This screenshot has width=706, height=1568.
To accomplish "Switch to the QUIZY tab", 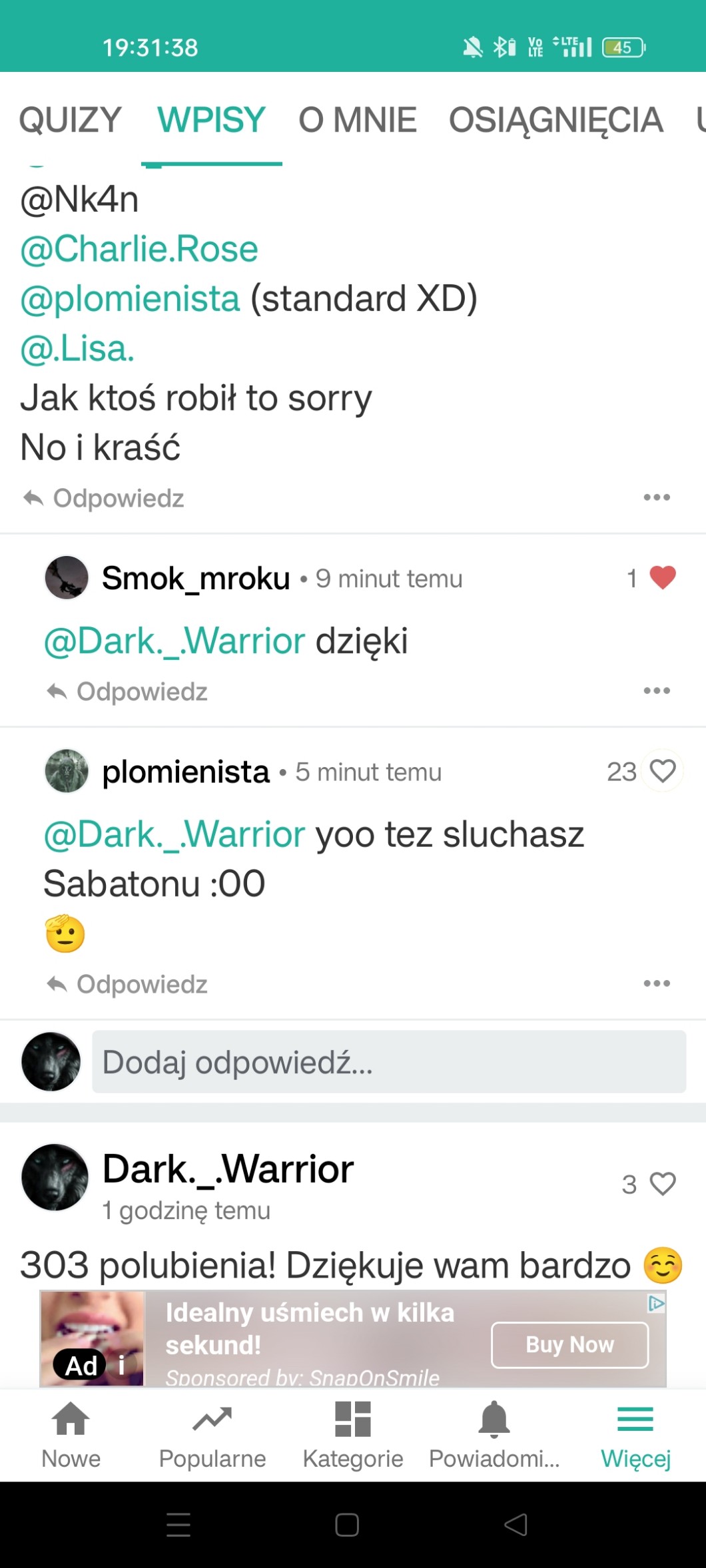I will click(70, 120).
